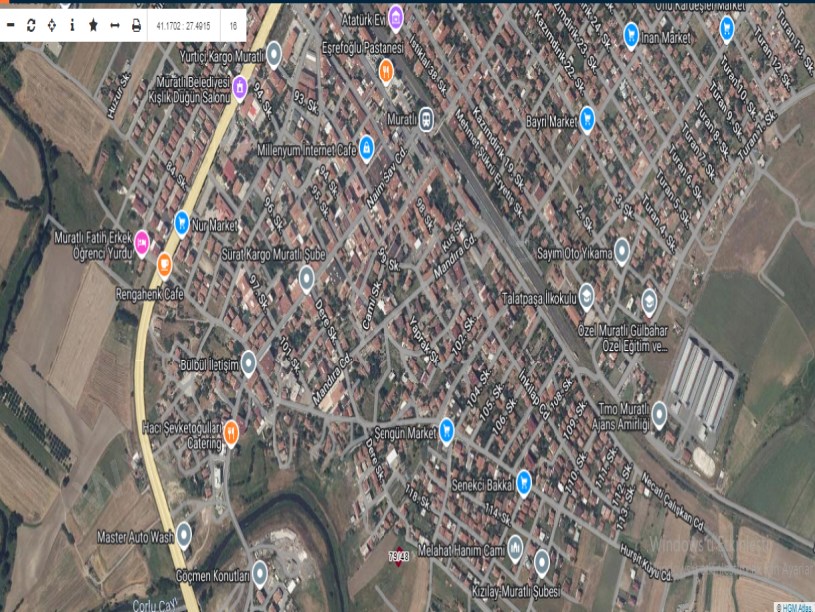Select the Rengahenk Cafe pin
The width and height of the screenshot is (815, 612).
pyautogui.click(x=165, y=264)
